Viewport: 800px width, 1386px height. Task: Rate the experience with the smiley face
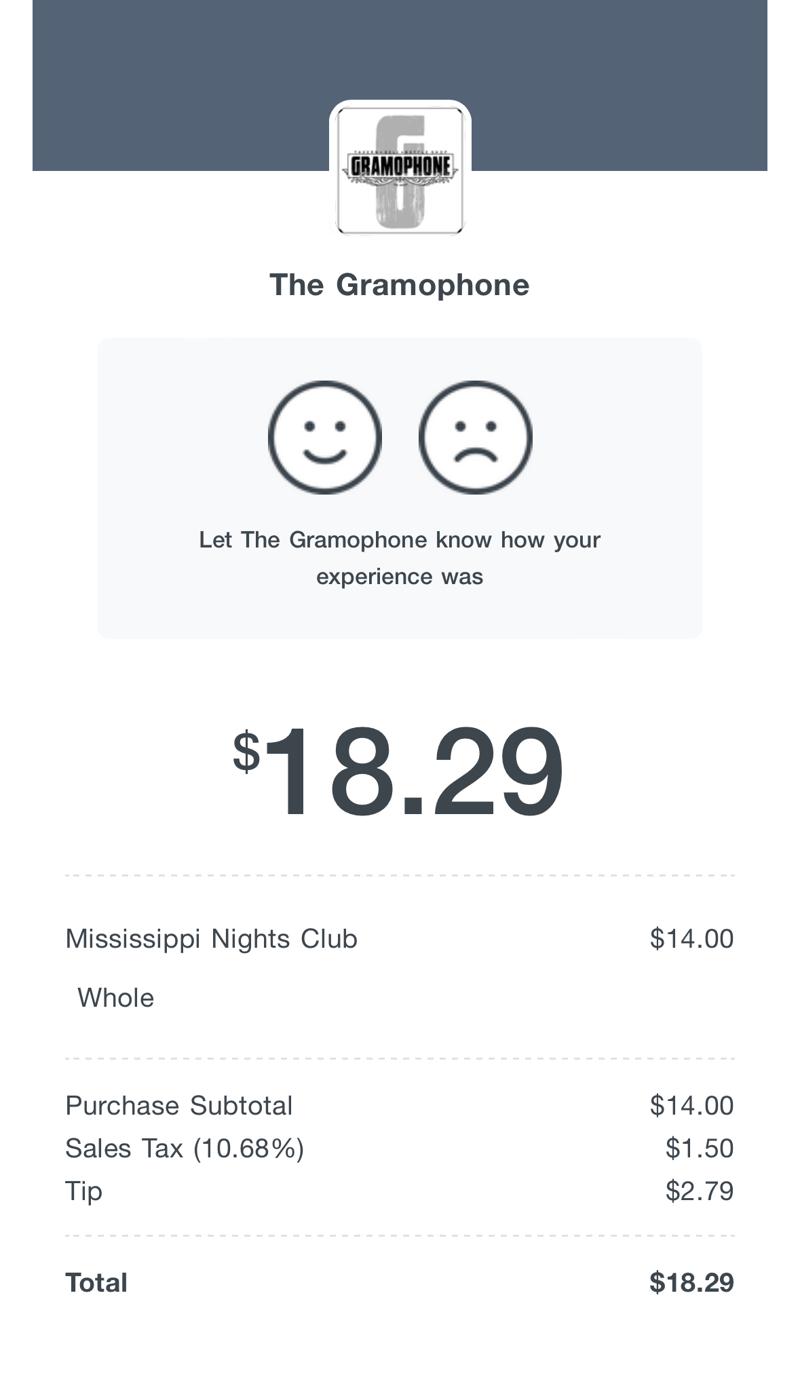(x=325, y=437)
